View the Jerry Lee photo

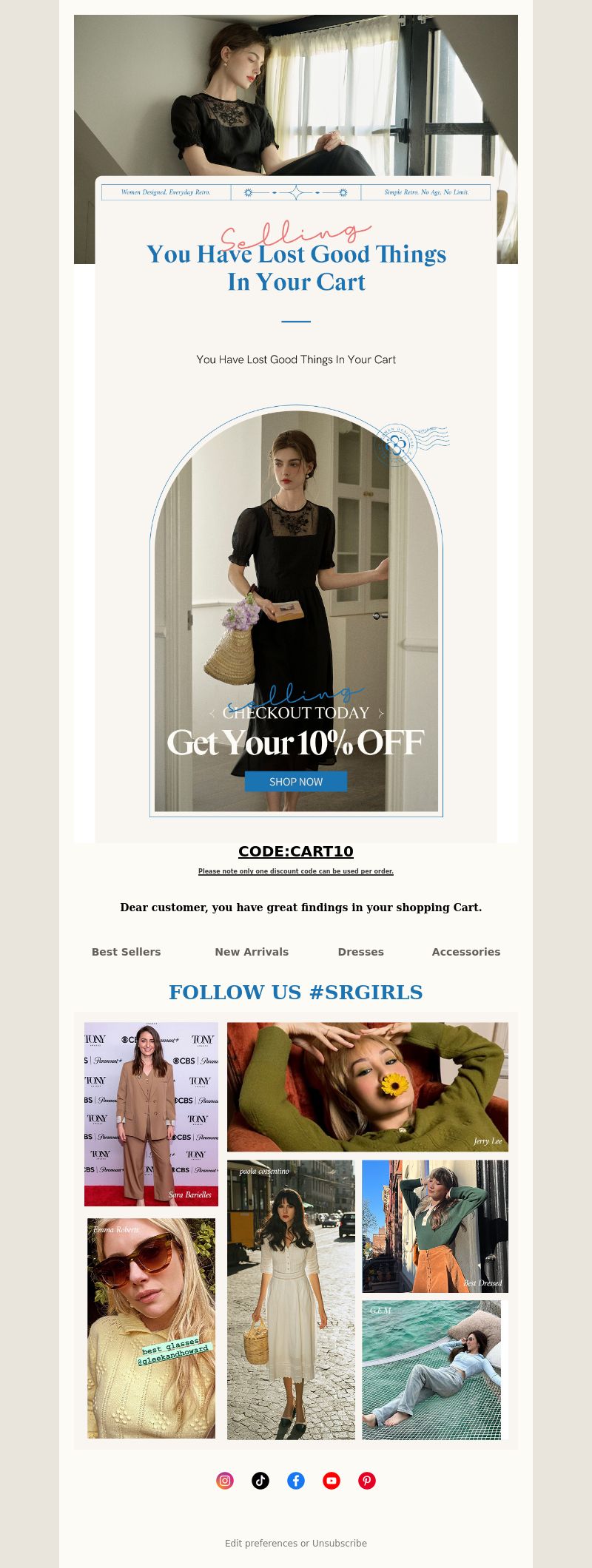click(x=367, y=1087)
